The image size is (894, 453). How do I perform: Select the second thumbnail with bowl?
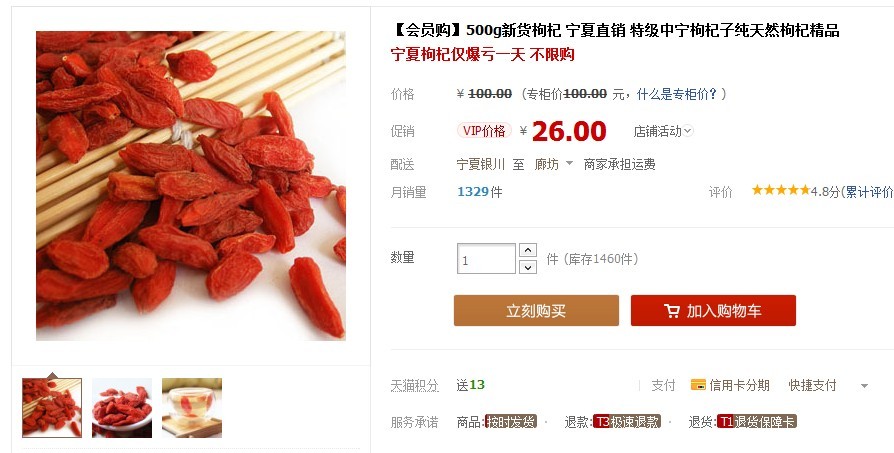[122, 407]
